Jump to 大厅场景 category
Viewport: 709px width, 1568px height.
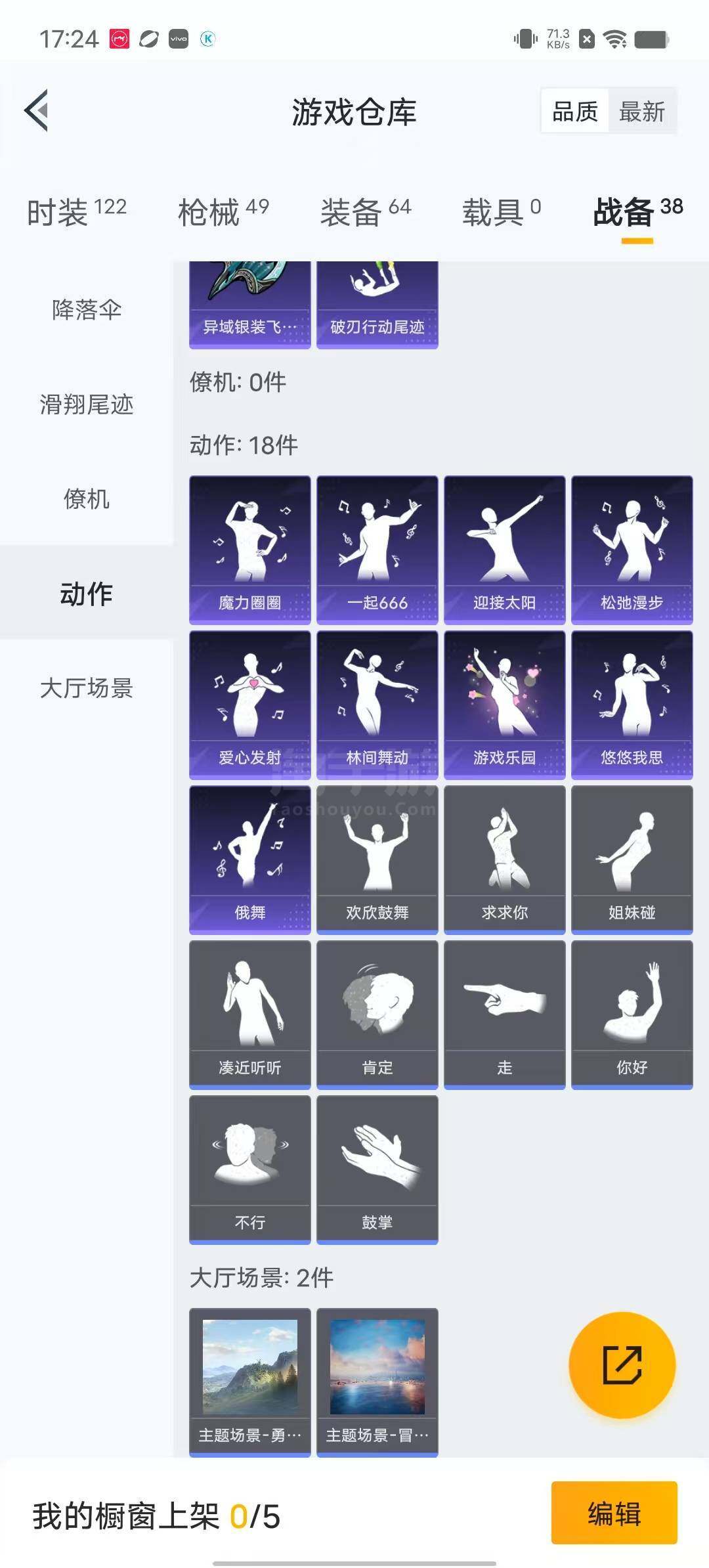(87, 687)
